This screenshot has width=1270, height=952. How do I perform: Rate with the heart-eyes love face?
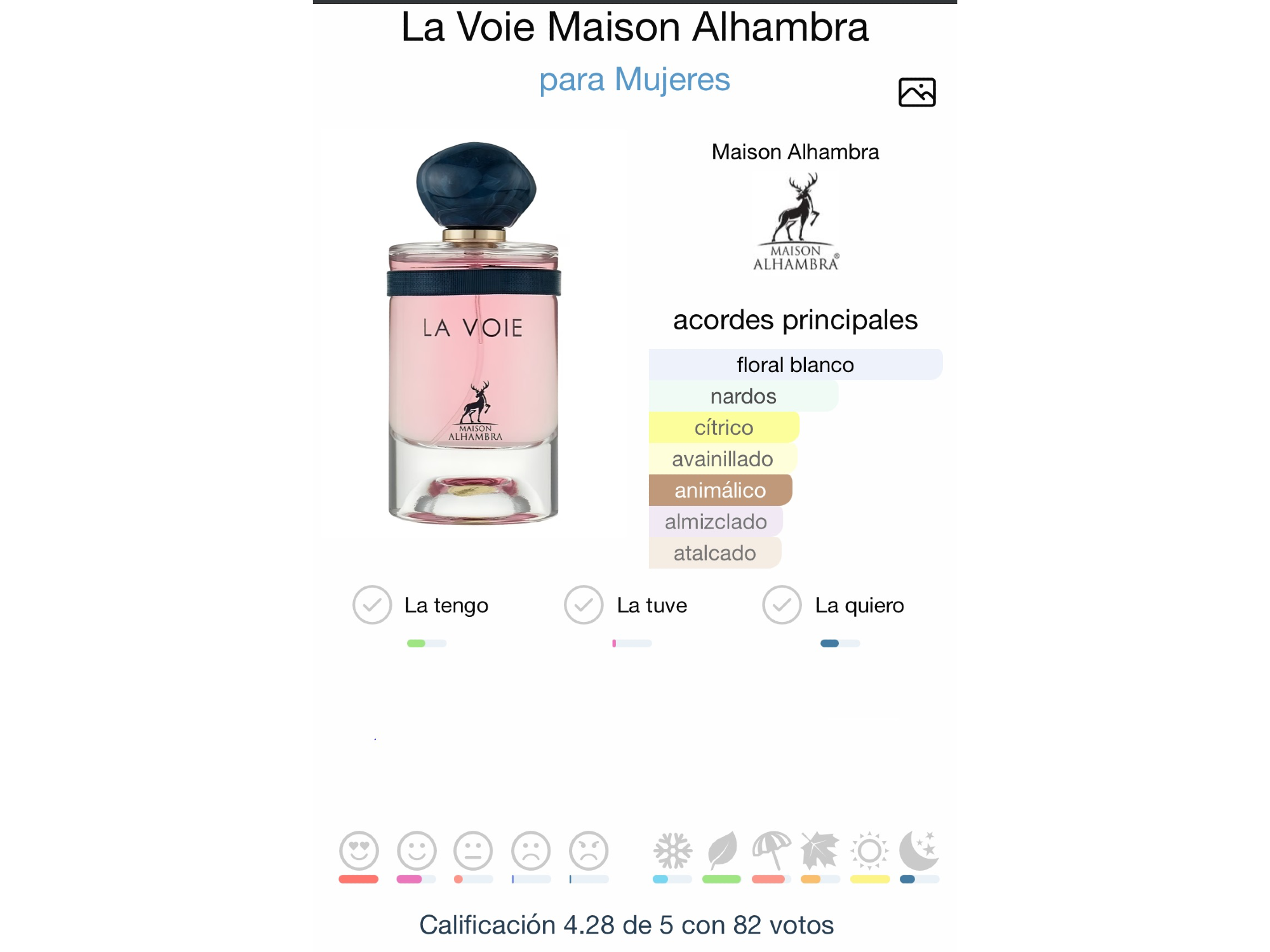click(x=359, y=850)
